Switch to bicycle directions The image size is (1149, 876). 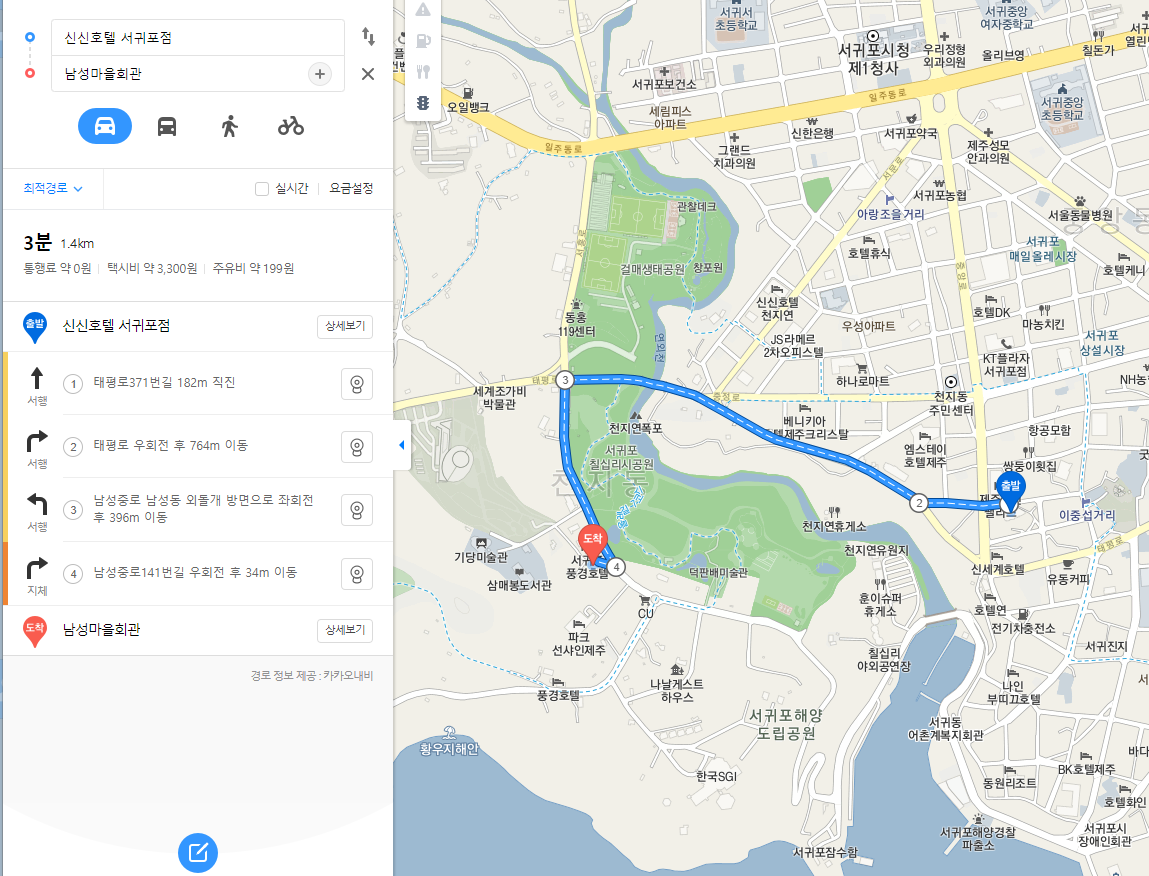point(291,127)
